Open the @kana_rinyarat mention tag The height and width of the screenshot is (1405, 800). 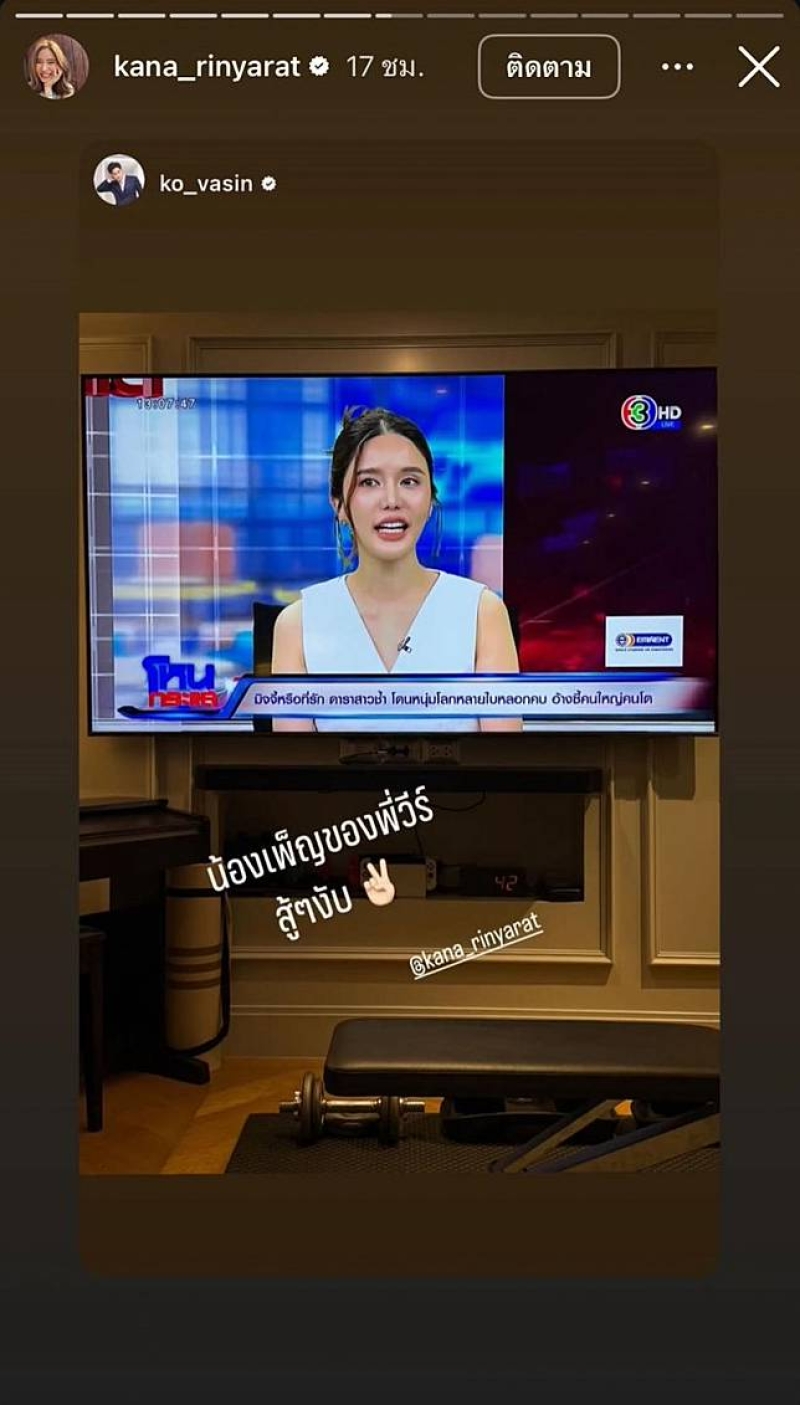476,945
